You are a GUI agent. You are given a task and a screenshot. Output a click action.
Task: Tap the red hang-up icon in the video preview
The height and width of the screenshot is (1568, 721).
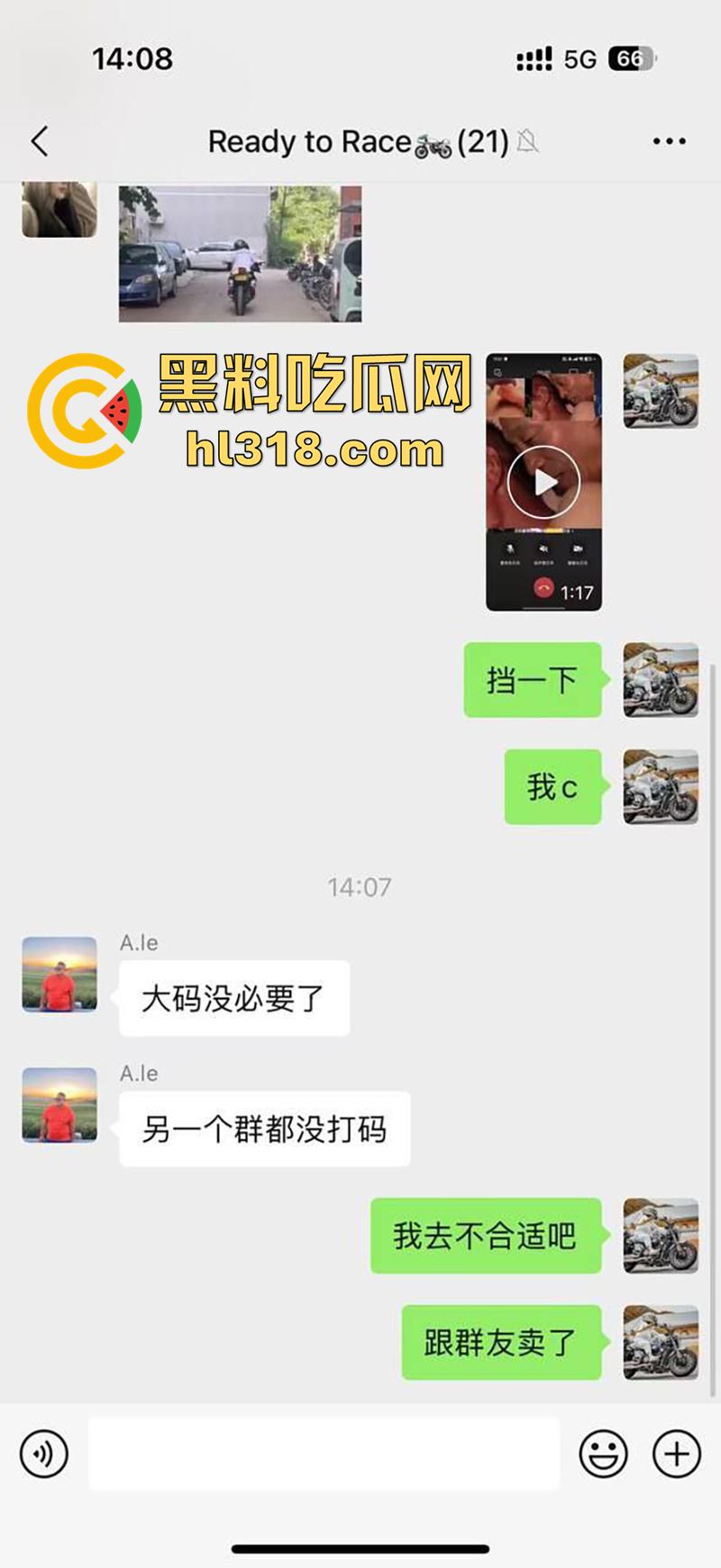(543, 585)
